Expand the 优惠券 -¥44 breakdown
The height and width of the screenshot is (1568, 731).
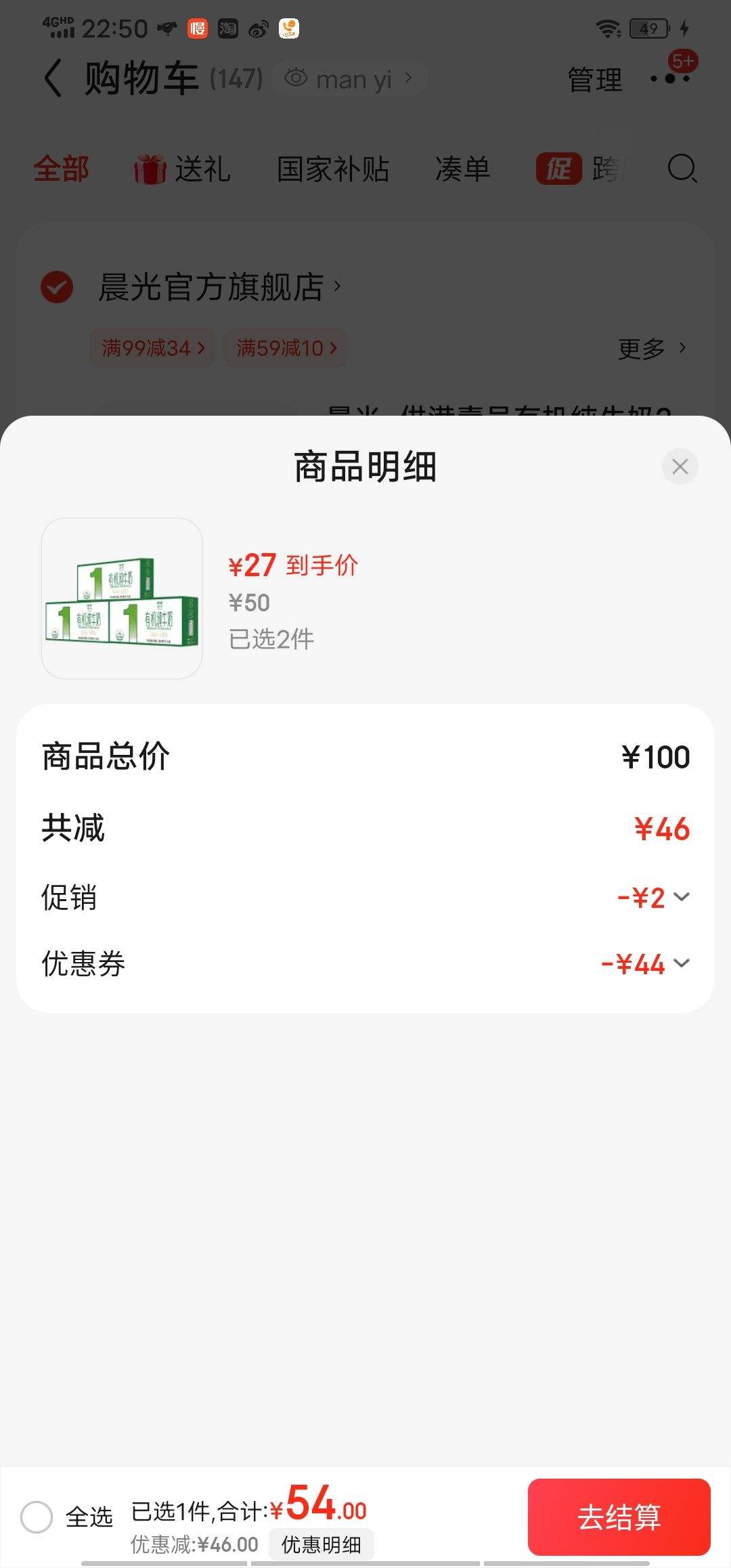[682, 964]
